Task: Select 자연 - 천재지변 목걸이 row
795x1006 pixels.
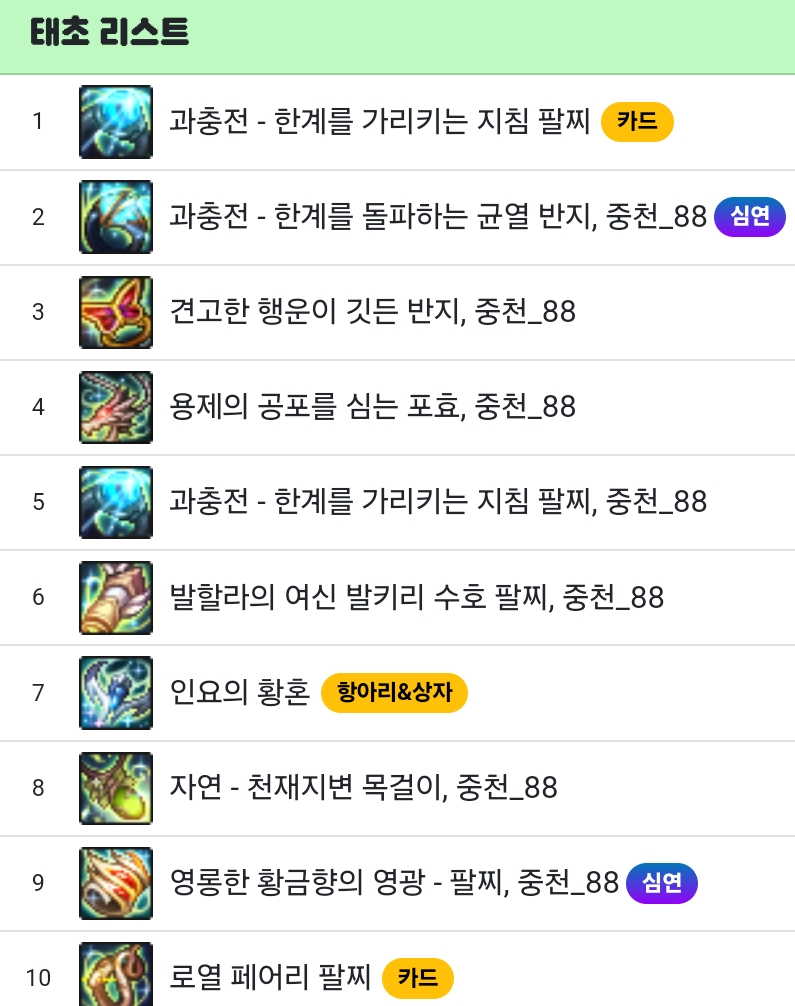Action: click(x=362, y=788)
